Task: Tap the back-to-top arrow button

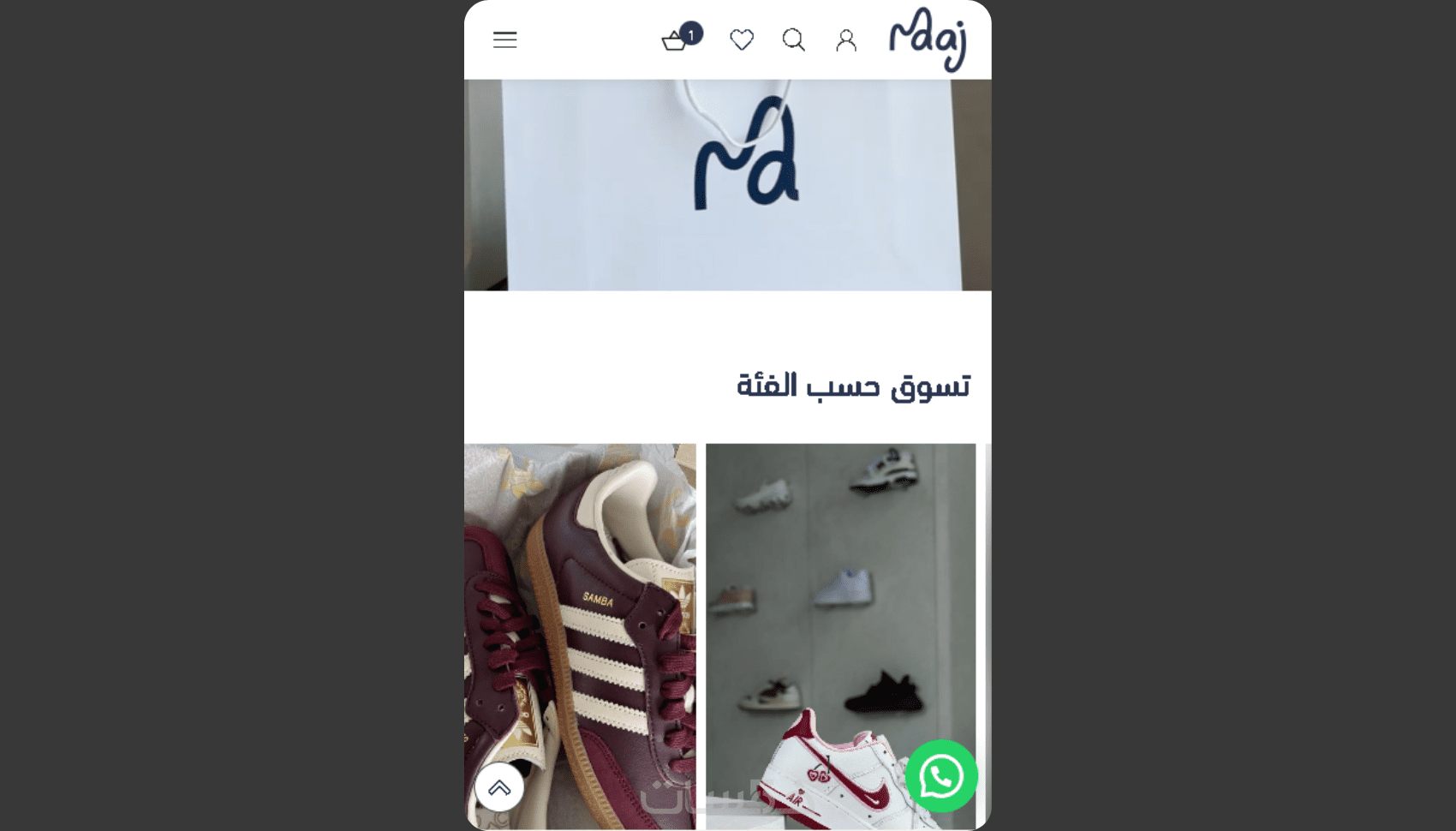Action: [499, 787]
